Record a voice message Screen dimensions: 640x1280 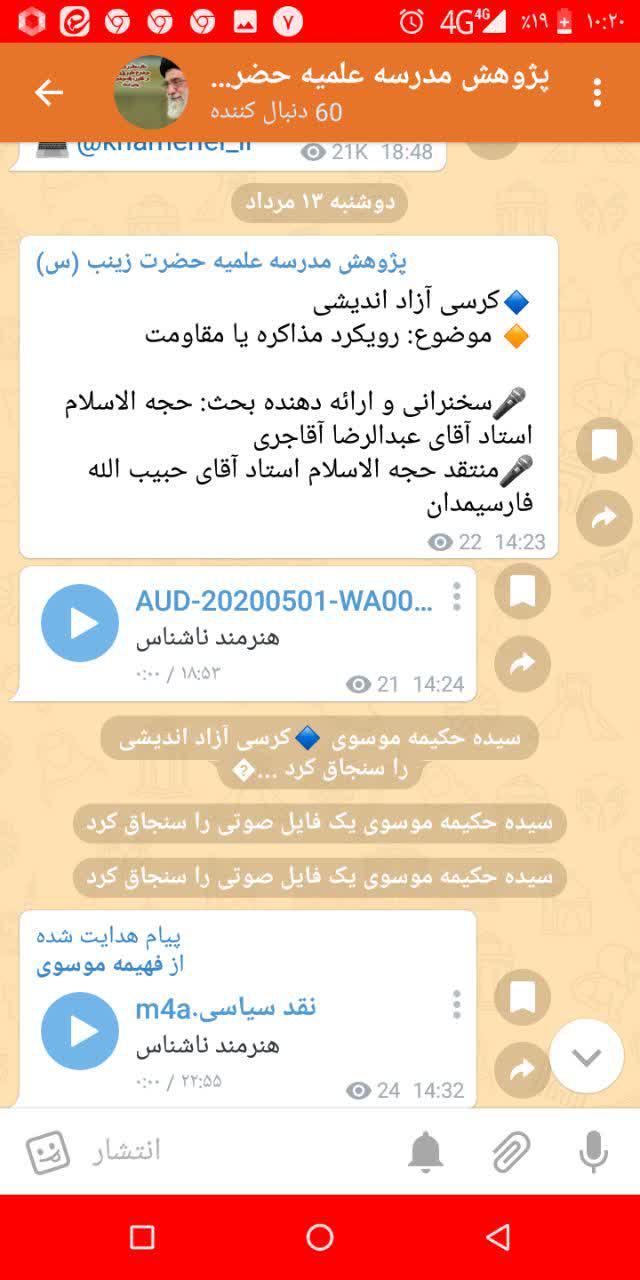click(593, 1152)
